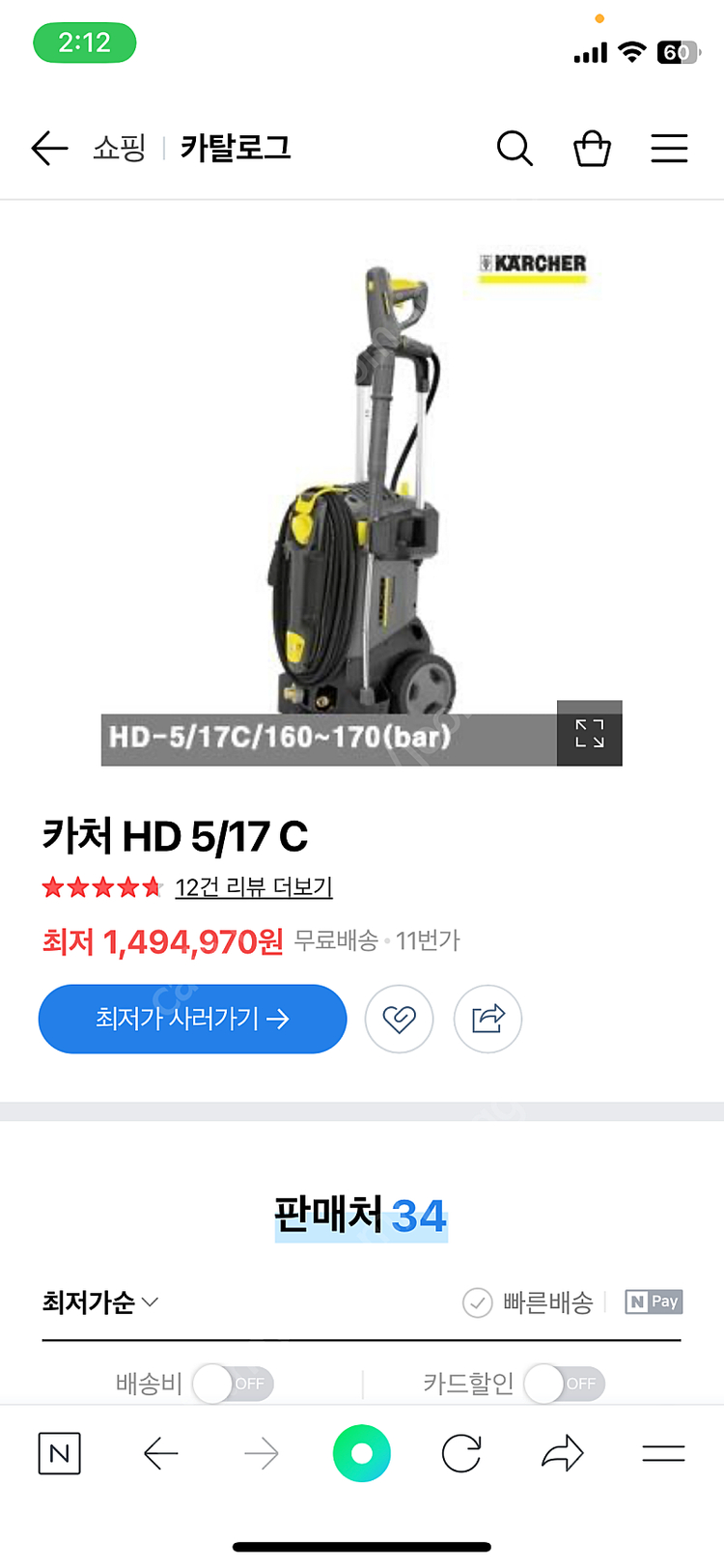This screenshot has width=724, height=1568.
Task: Reload the page with the refresh icon
Action: coord(461,1453)
